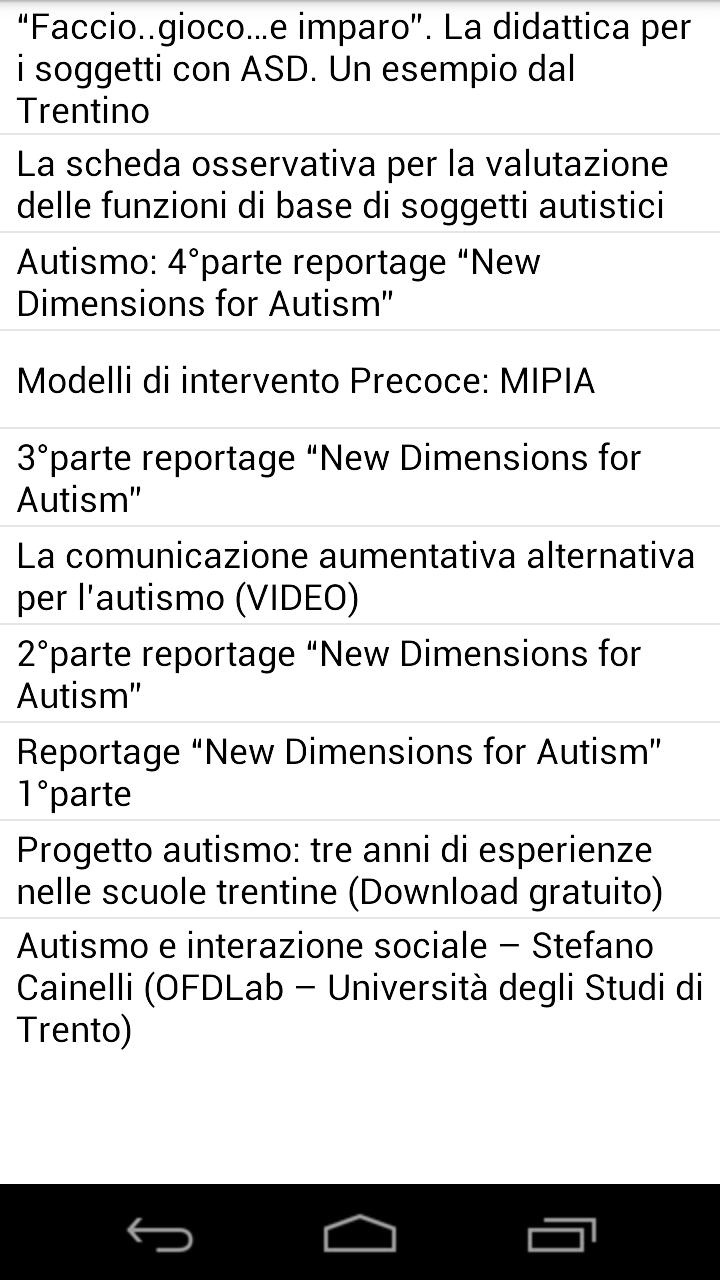
Task: Tap the article mentioning Trentino schools experience
Action: pyautogui.click(x=360, y=868)
